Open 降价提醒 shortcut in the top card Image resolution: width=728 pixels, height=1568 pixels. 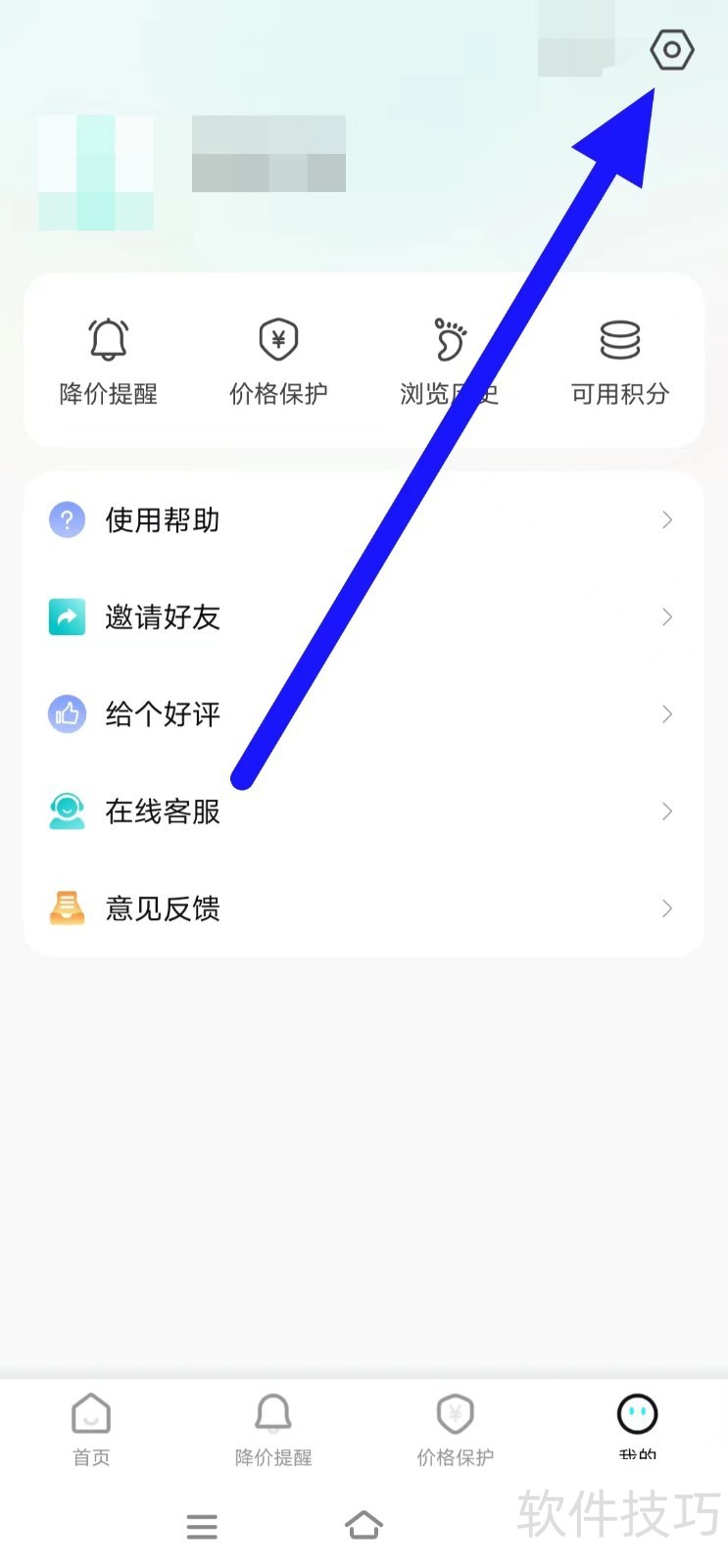pos(109,361)
